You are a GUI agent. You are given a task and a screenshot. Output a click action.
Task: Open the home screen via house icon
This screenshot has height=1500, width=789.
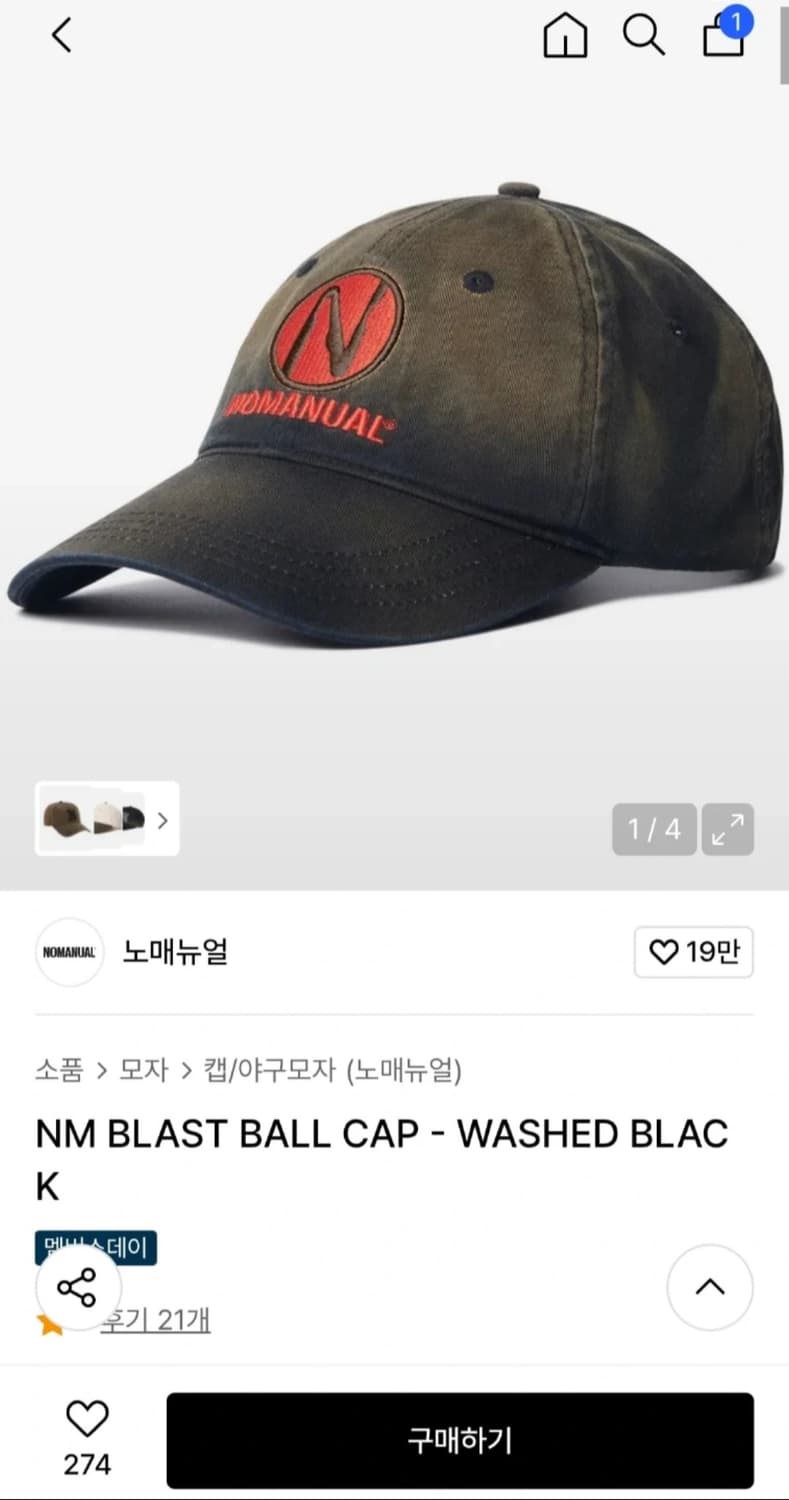click(x=565, y=36)
